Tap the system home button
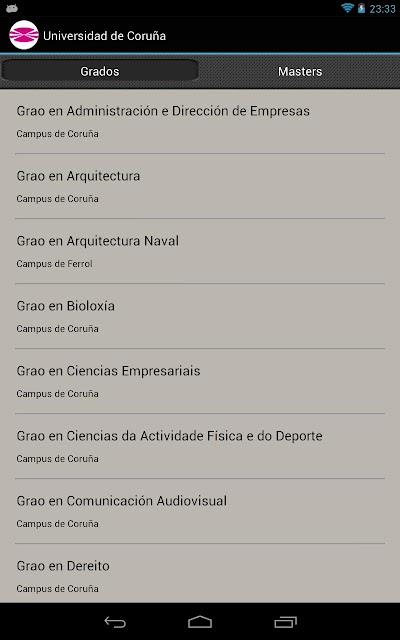 point(200,622)
